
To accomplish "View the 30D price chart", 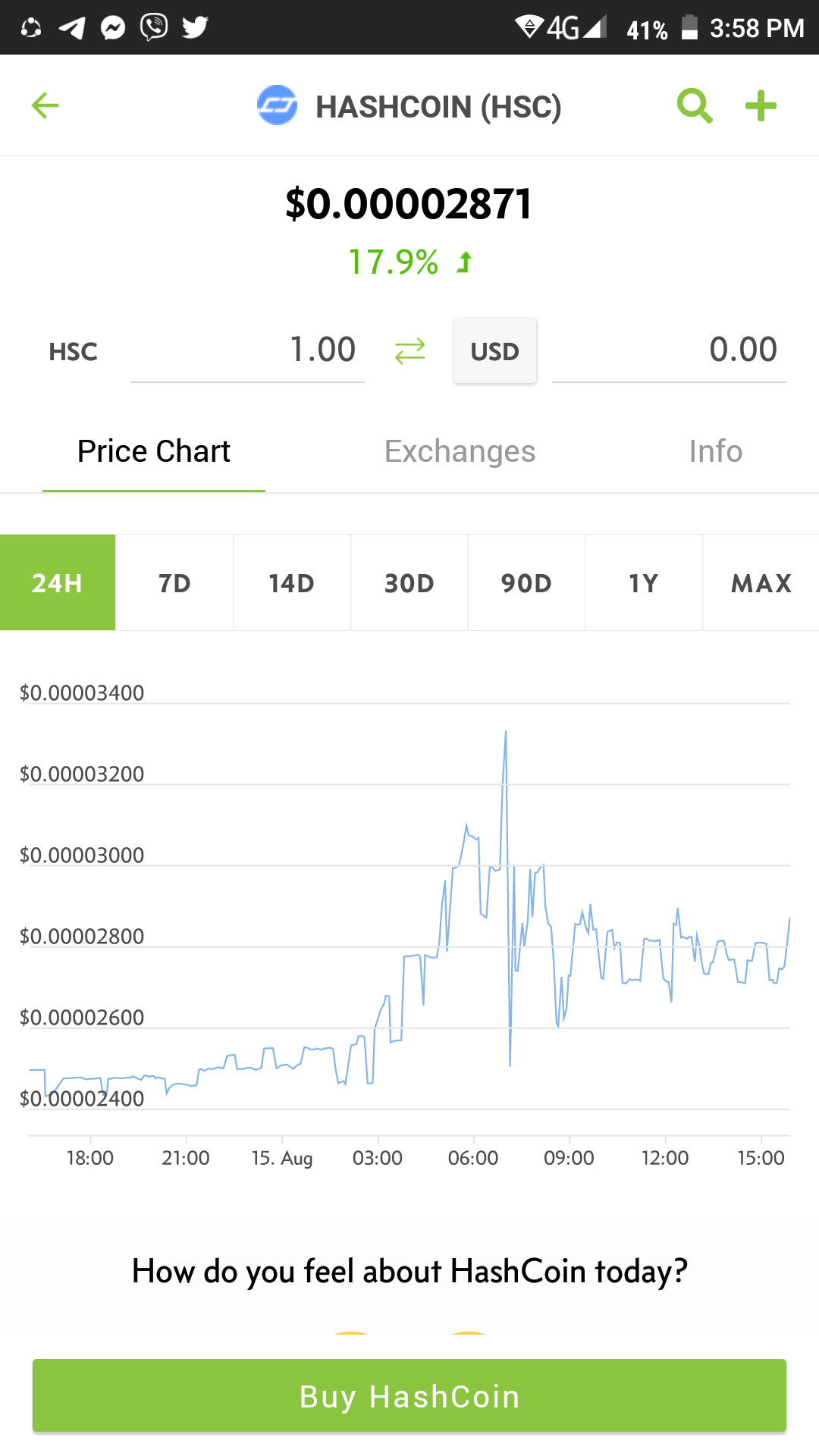I will click(409, 582).
